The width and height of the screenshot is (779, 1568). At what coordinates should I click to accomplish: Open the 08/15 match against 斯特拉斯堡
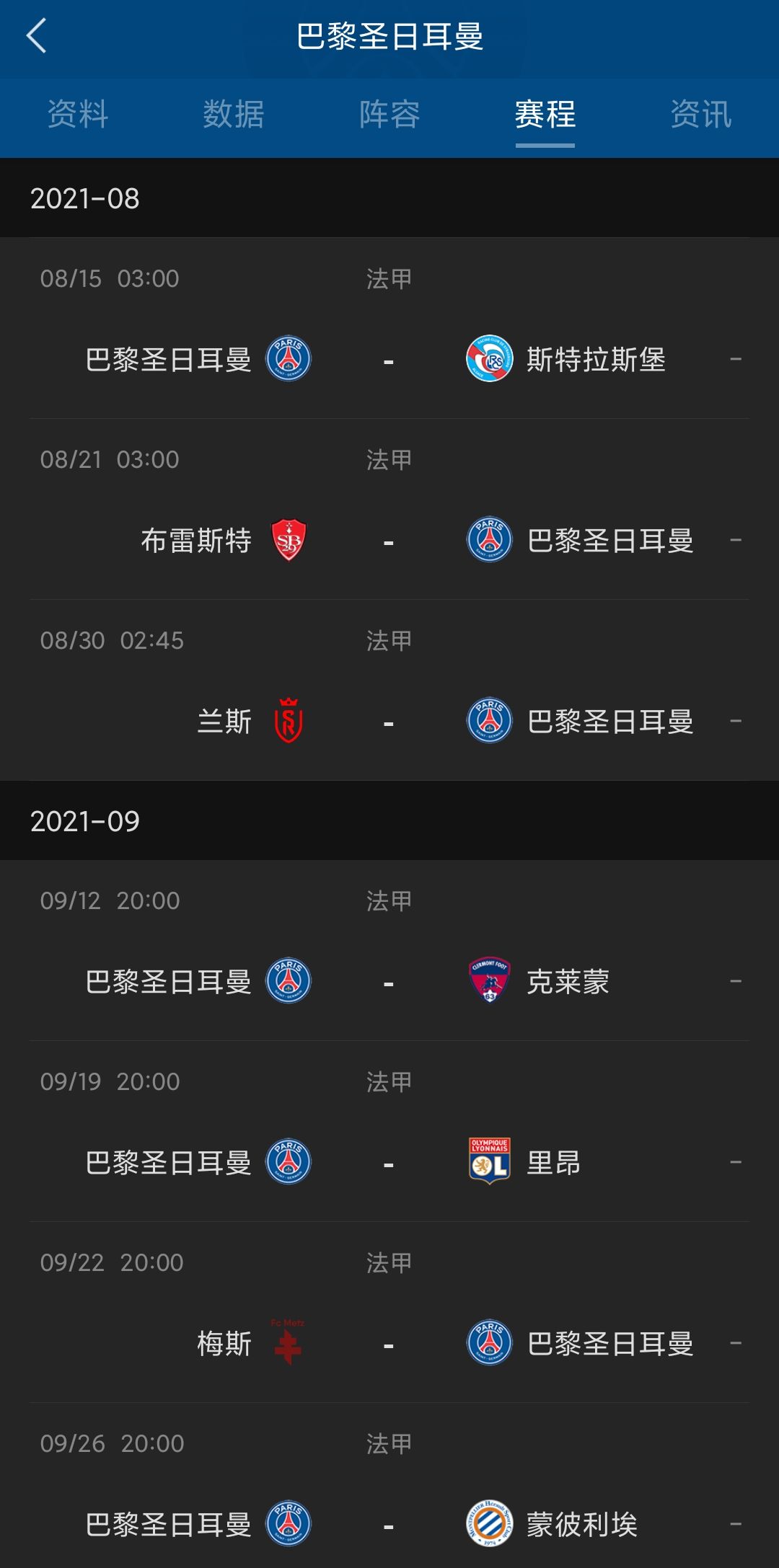tap(389, 329)
